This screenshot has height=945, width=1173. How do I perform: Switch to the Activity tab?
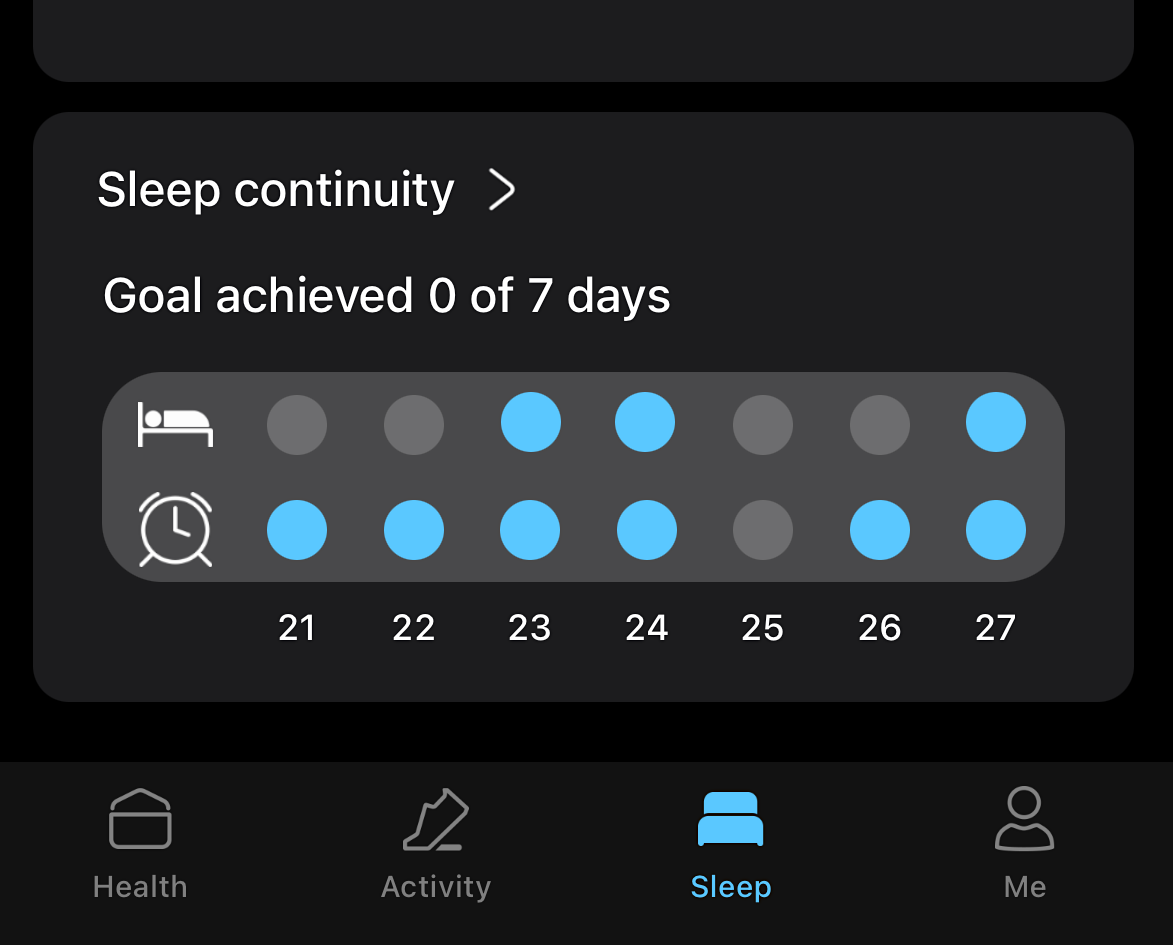(x=436, y=845)
